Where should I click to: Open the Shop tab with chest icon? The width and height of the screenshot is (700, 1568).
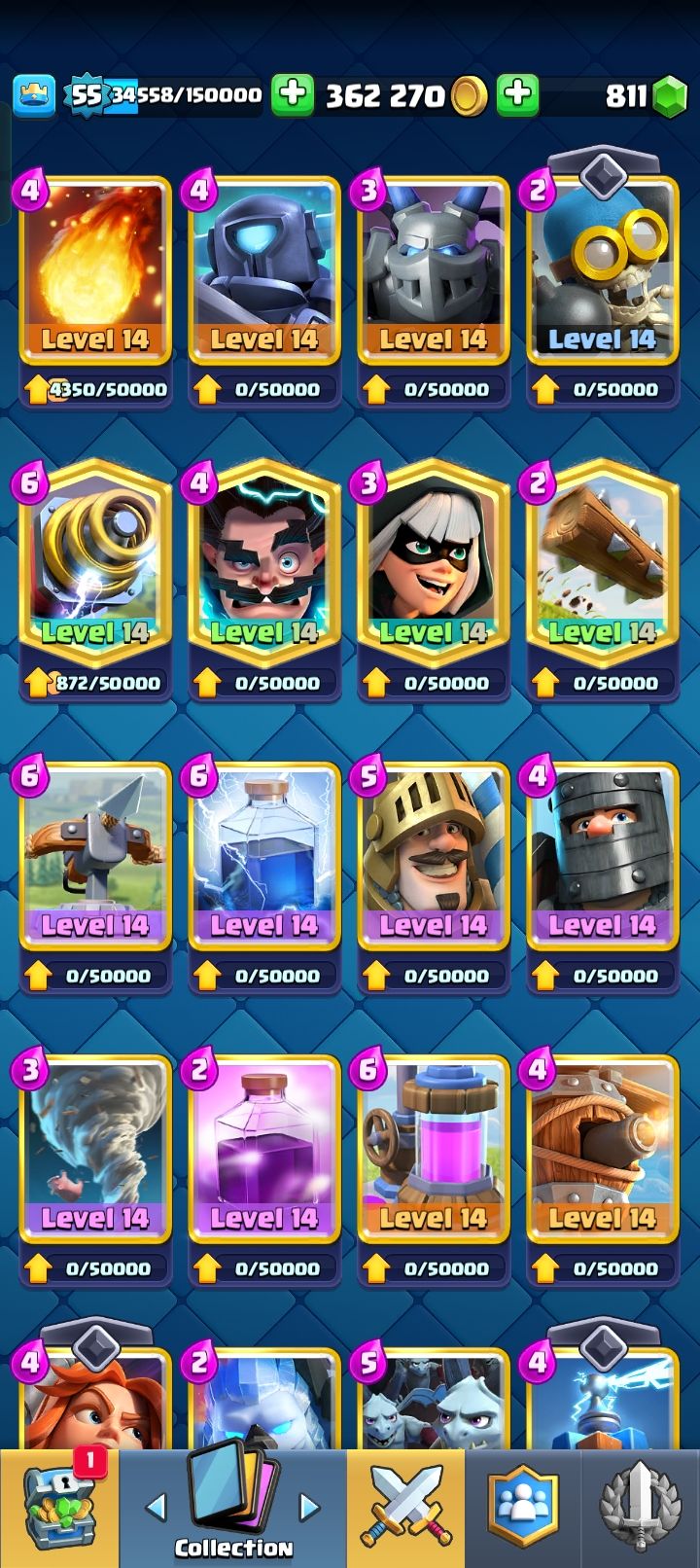click(60, 1510)
